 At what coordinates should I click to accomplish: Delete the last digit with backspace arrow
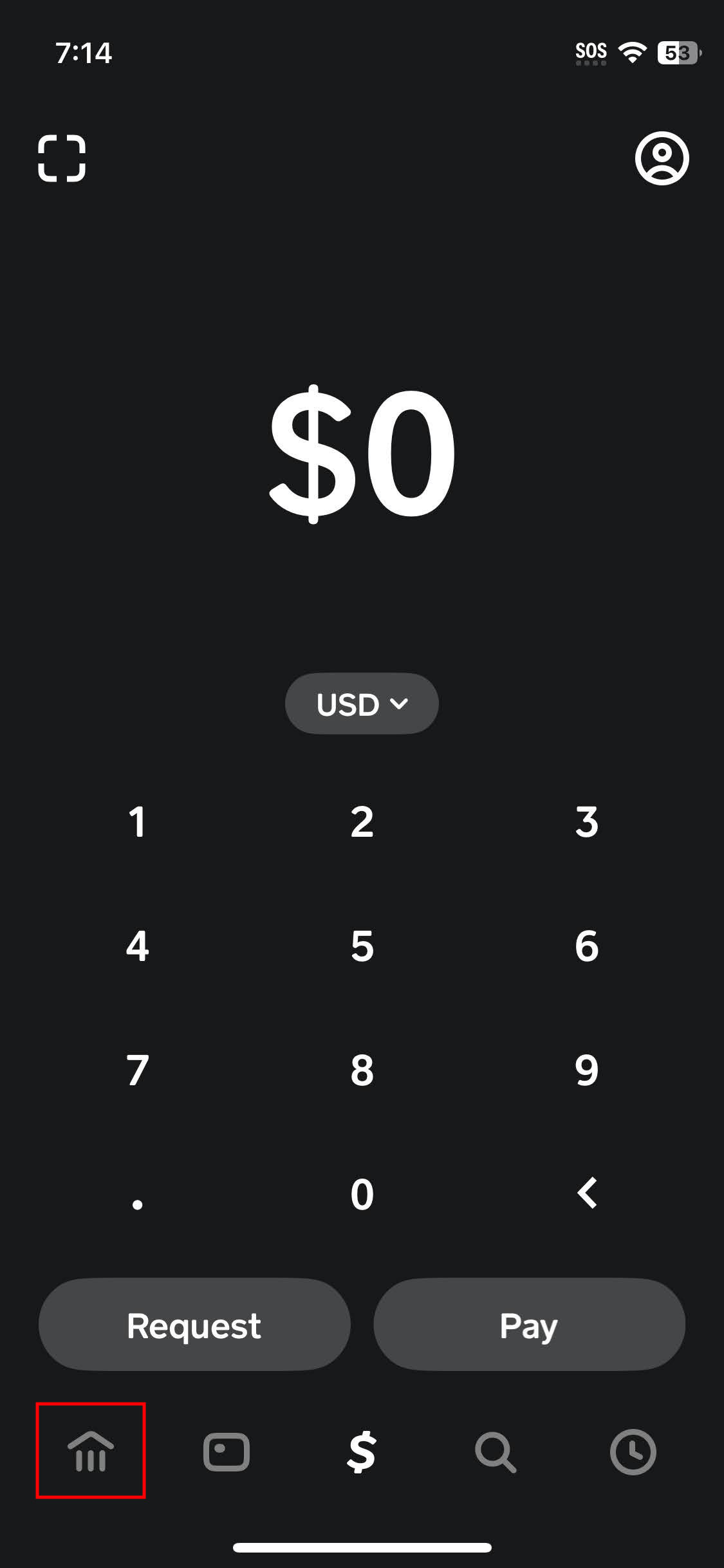pos(586,1193)
